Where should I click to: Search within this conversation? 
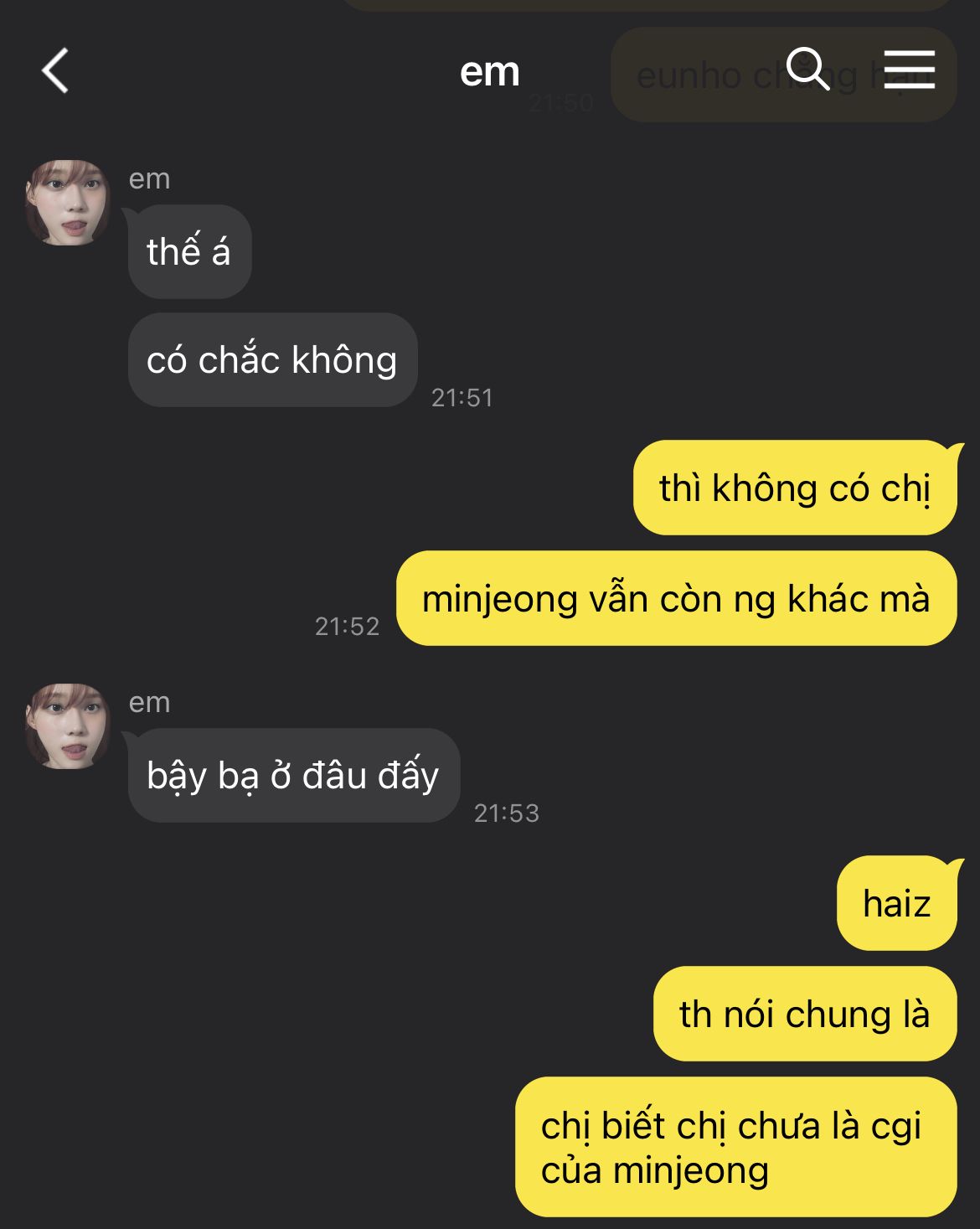pyautogui.click(x=808, y=70)
